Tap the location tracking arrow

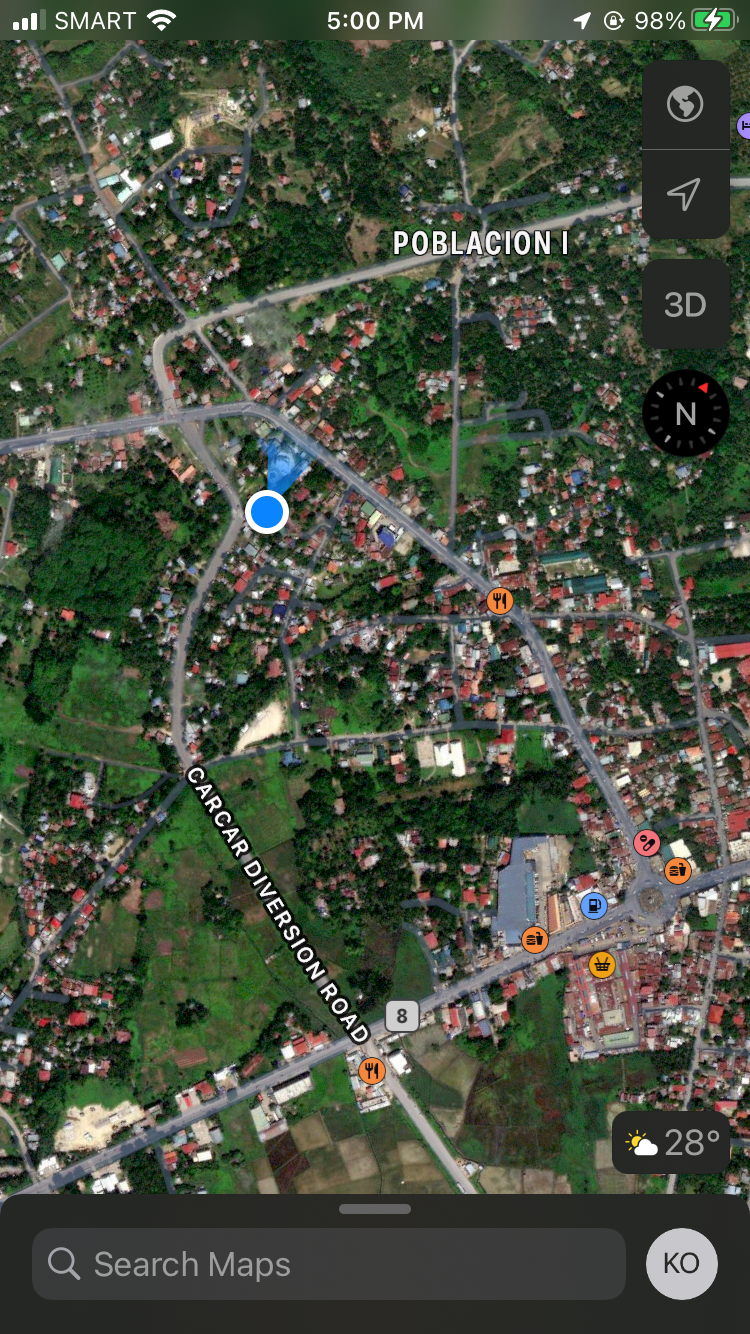[685, 195]
